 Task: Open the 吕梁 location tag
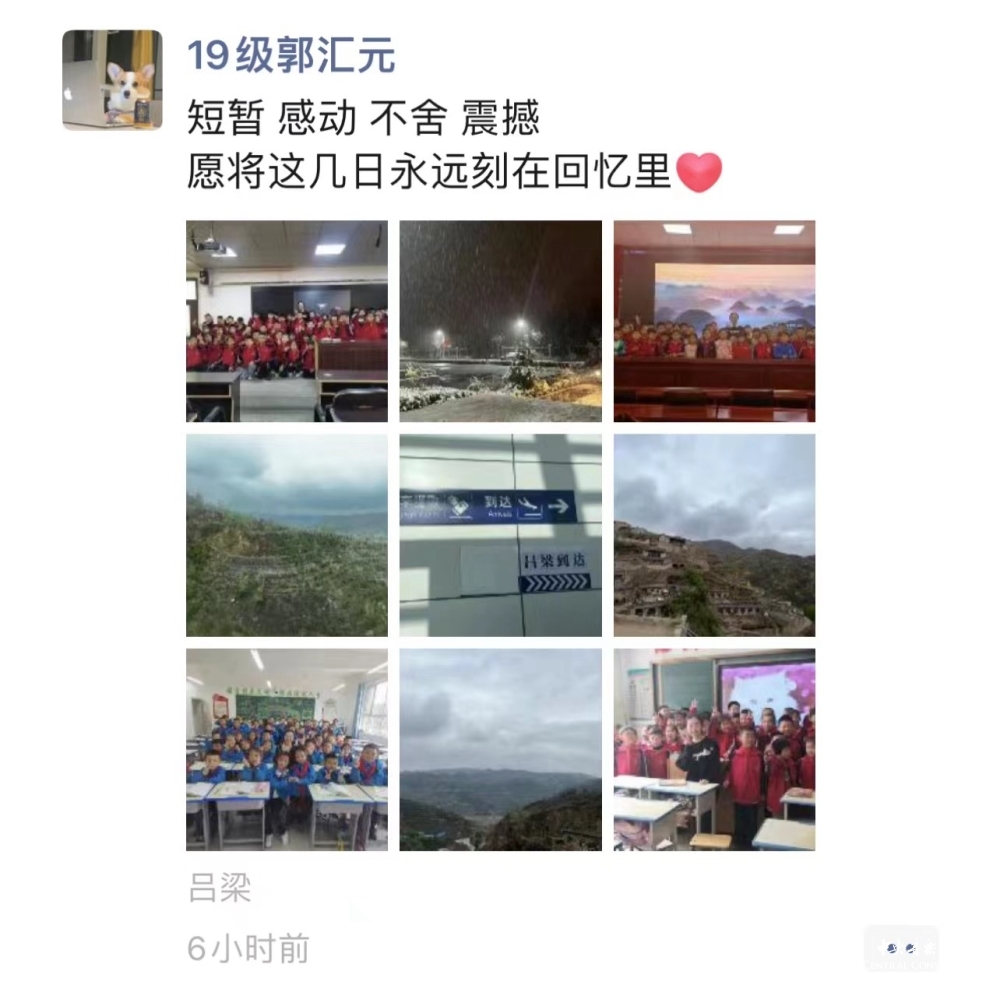click(x=219, y=888)
